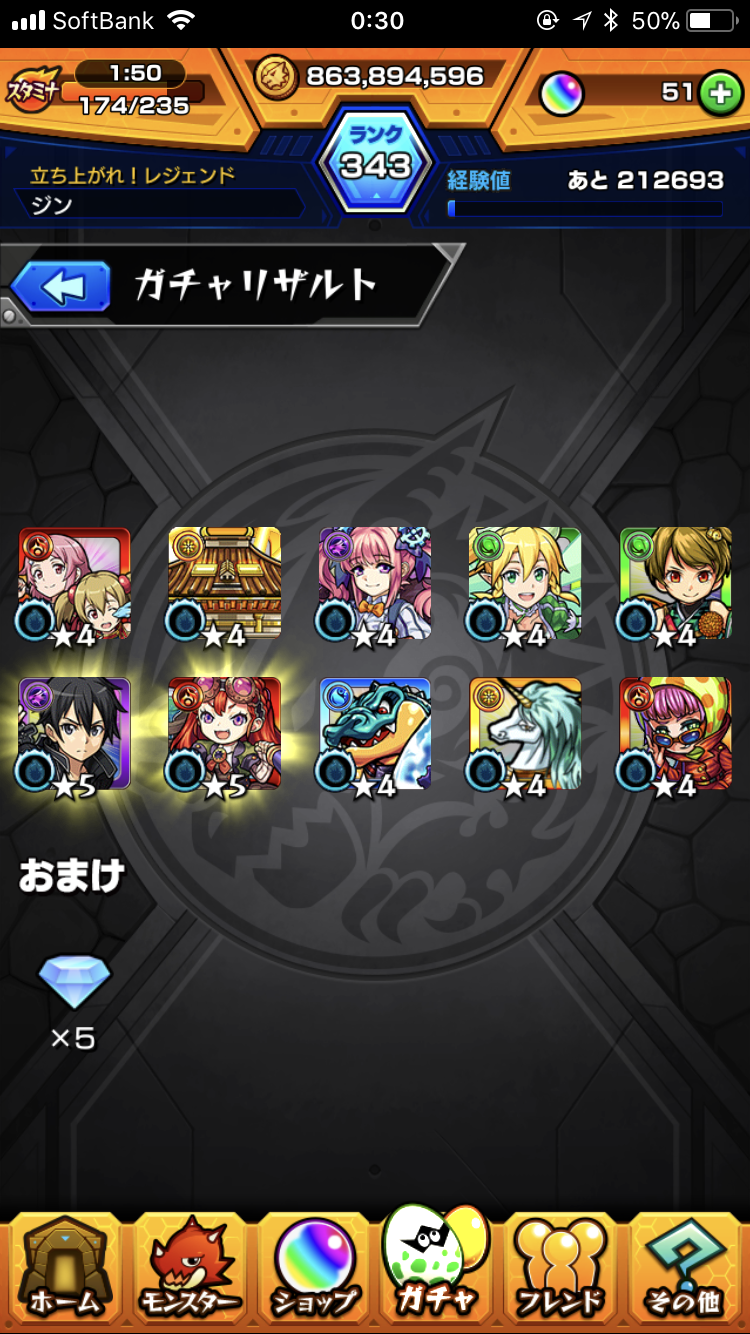Open the blonde elf girl ★4 monster

525,583
